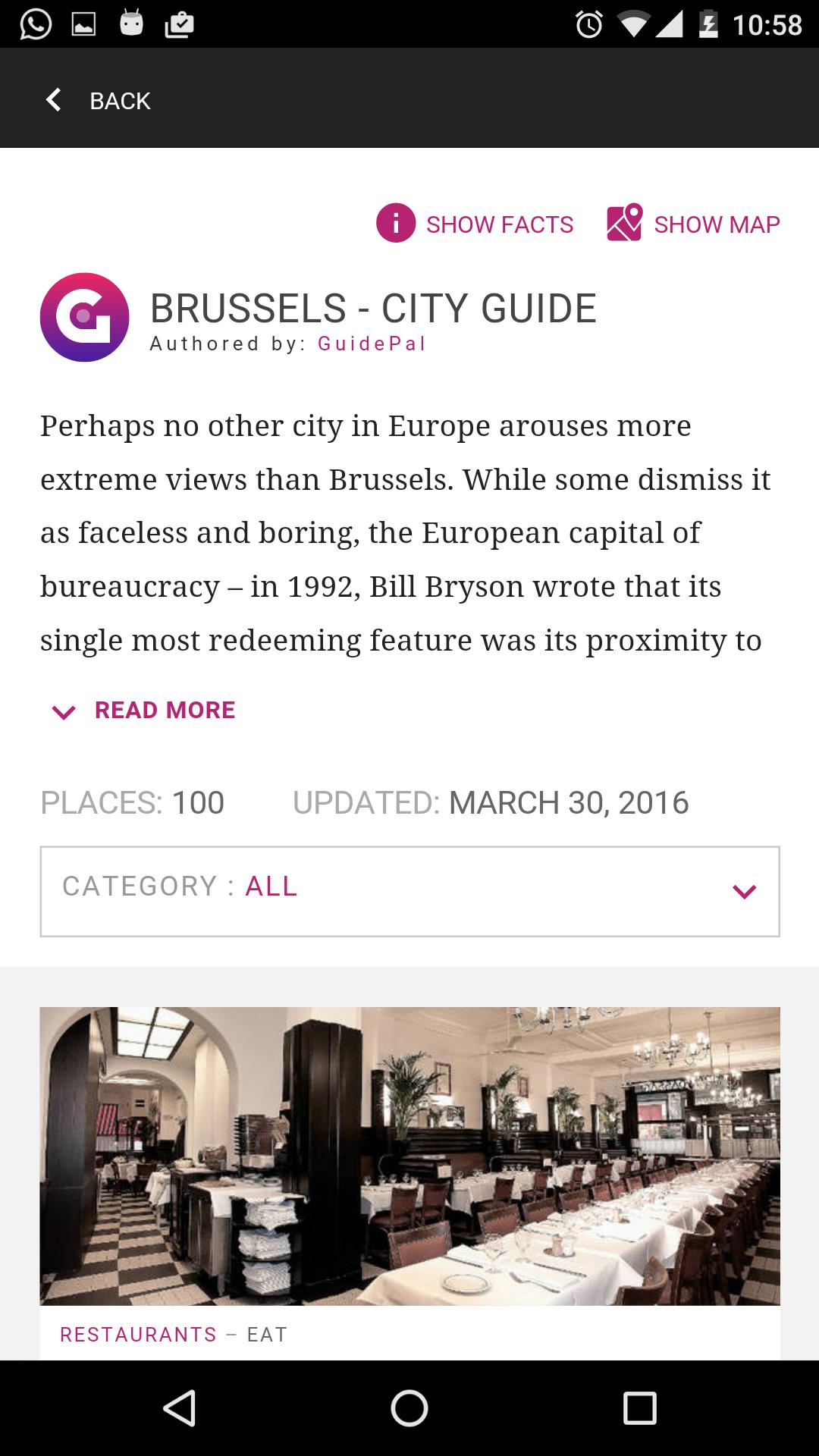
Task: Tap the gallery notification icon
Action: (x=82, y=22)
